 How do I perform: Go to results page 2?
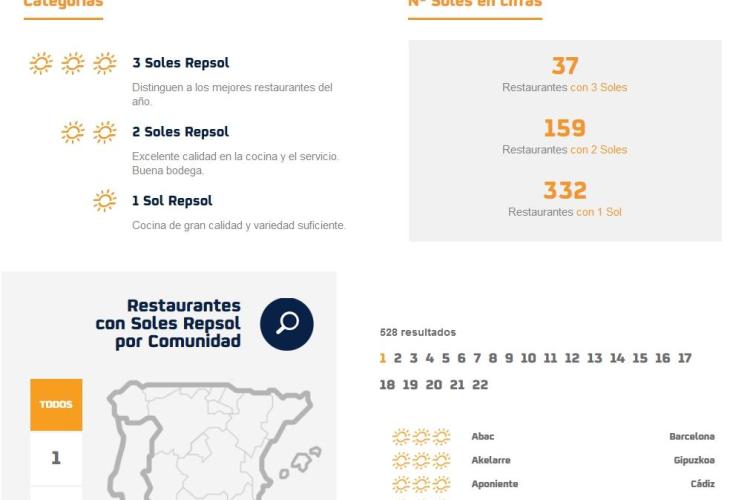tap(398, 358)
